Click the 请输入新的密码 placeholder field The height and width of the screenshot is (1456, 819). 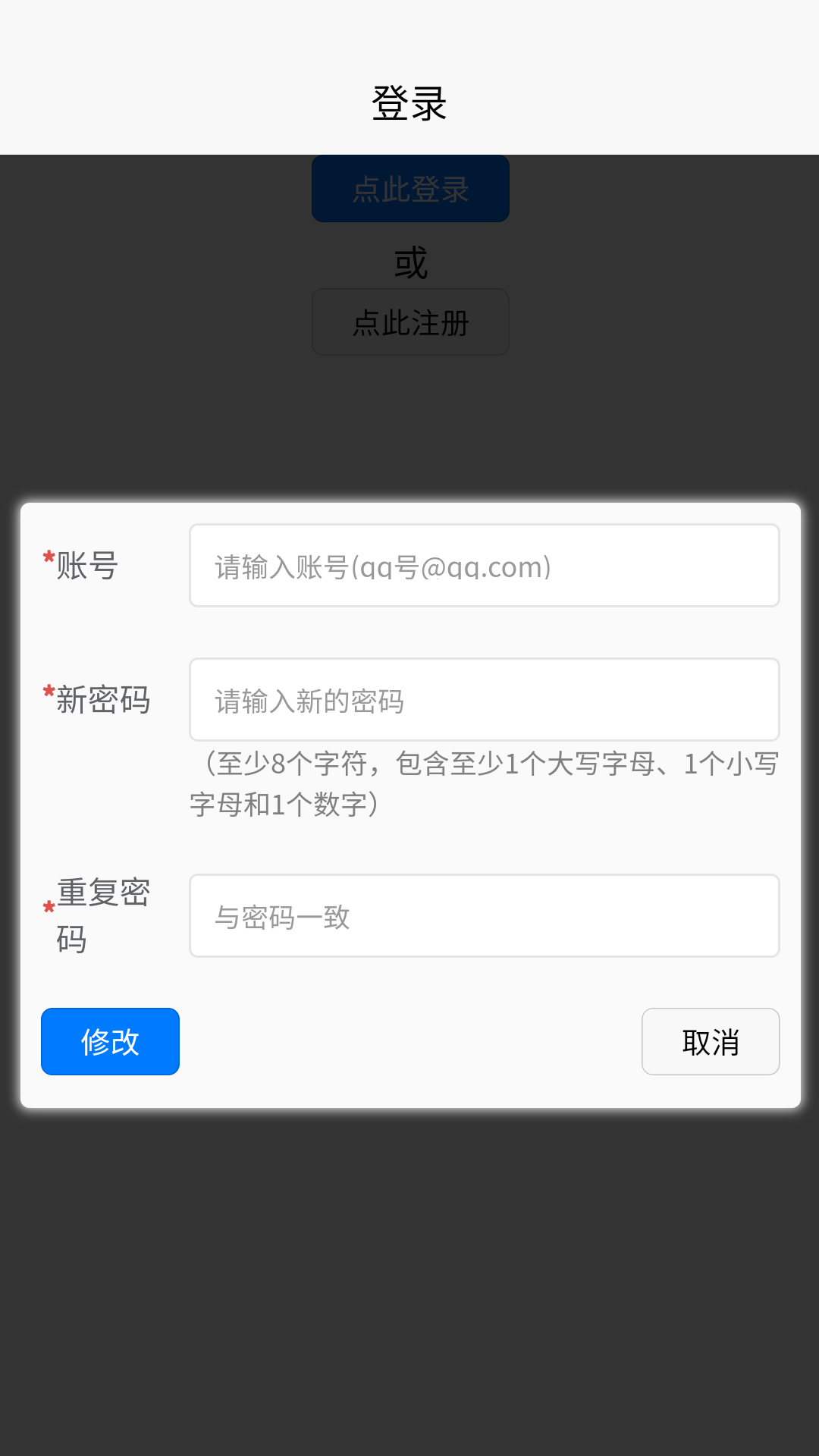pos(484,699)
